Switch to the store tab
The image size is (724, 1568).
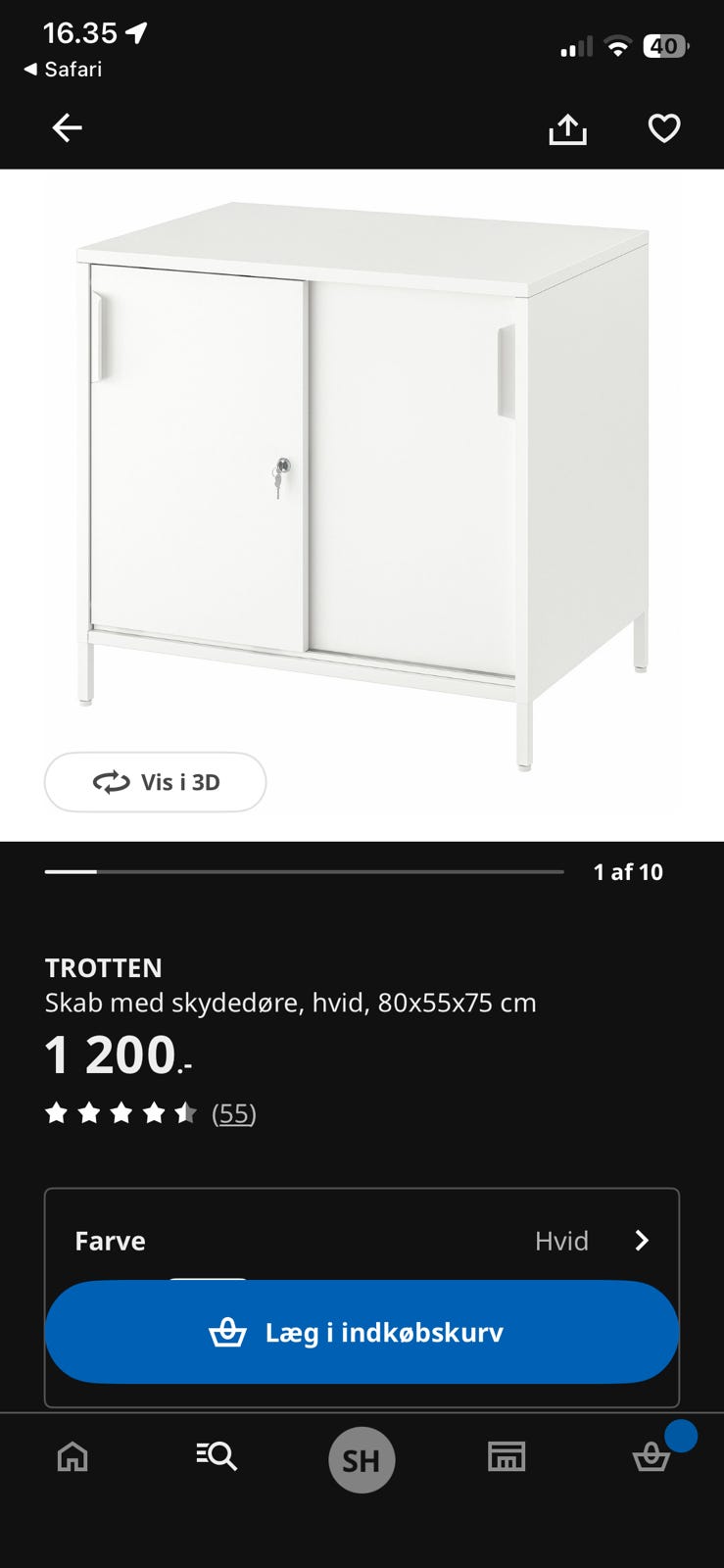point(507,1457)
